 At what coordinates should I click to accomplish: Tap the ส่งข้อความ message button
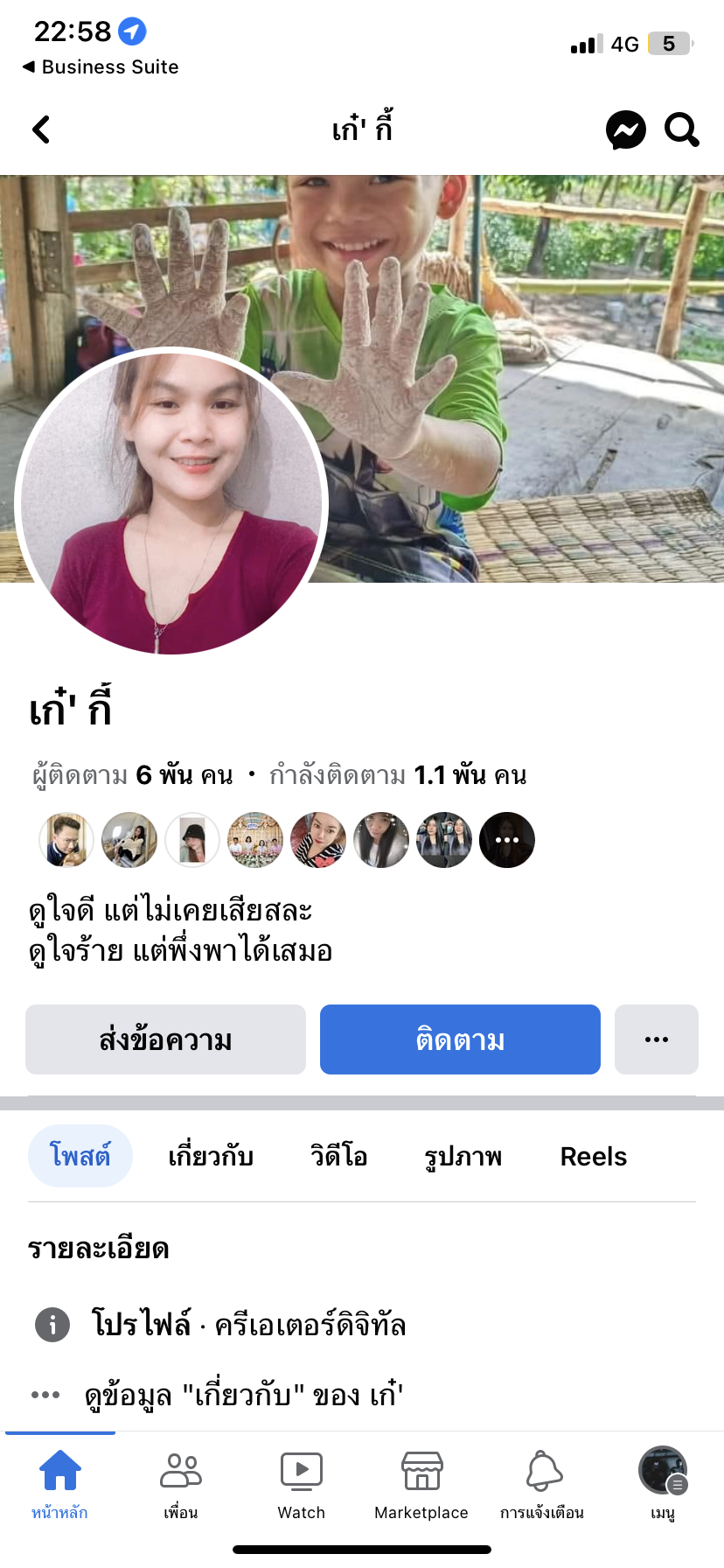(x=165, y=1039)
